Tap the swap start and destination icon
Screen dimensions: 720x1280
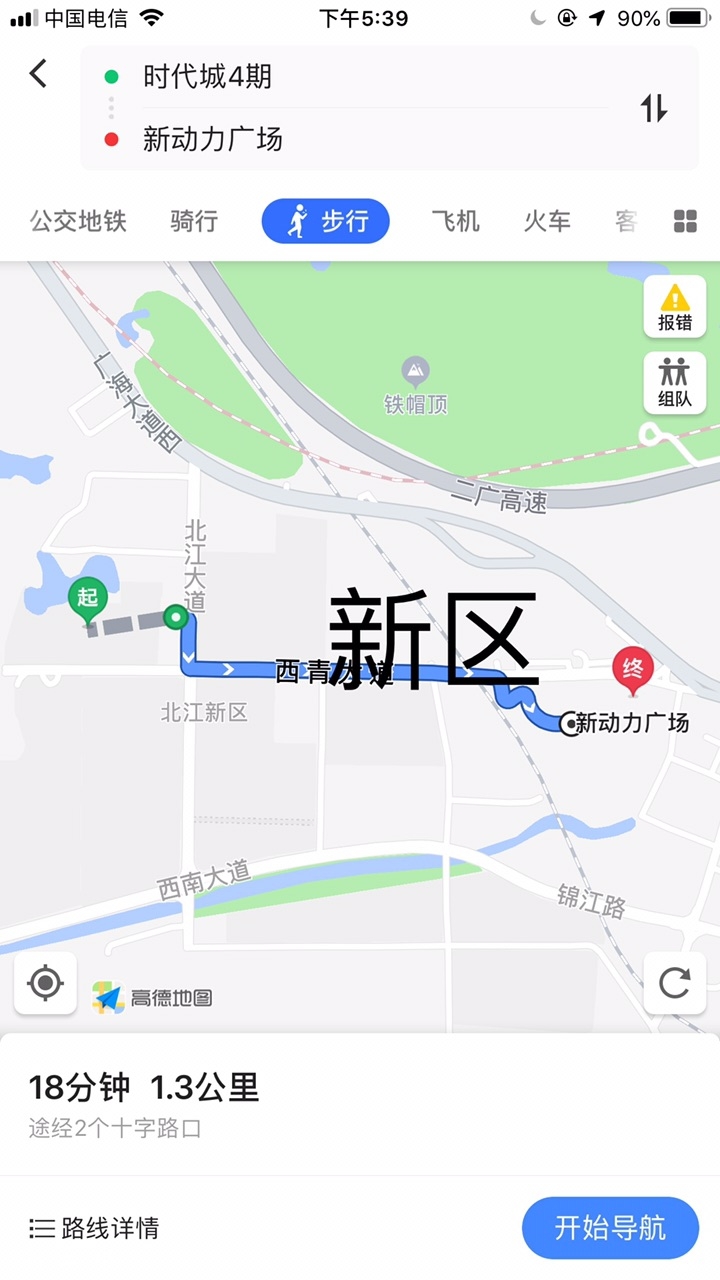655,108
